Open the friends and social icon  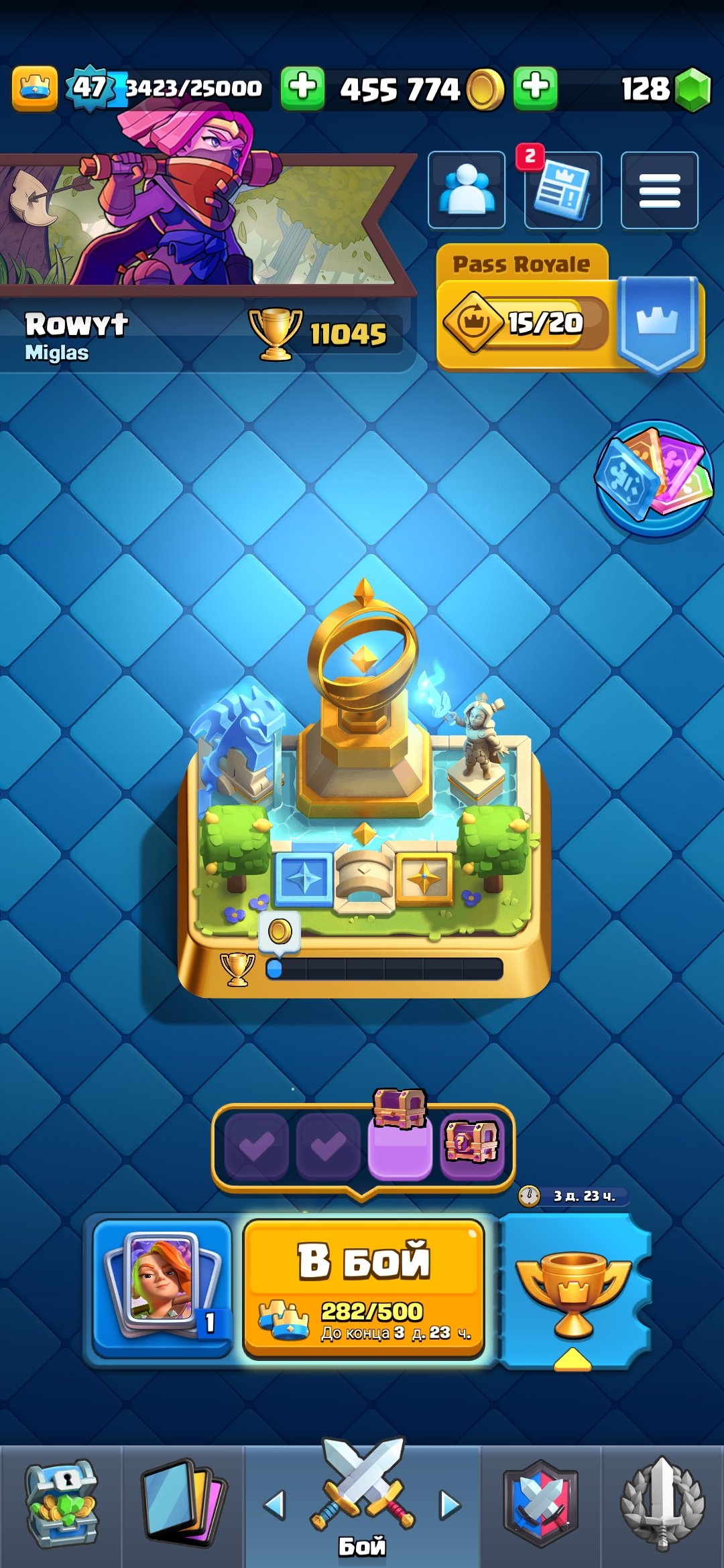click(466, 190)
